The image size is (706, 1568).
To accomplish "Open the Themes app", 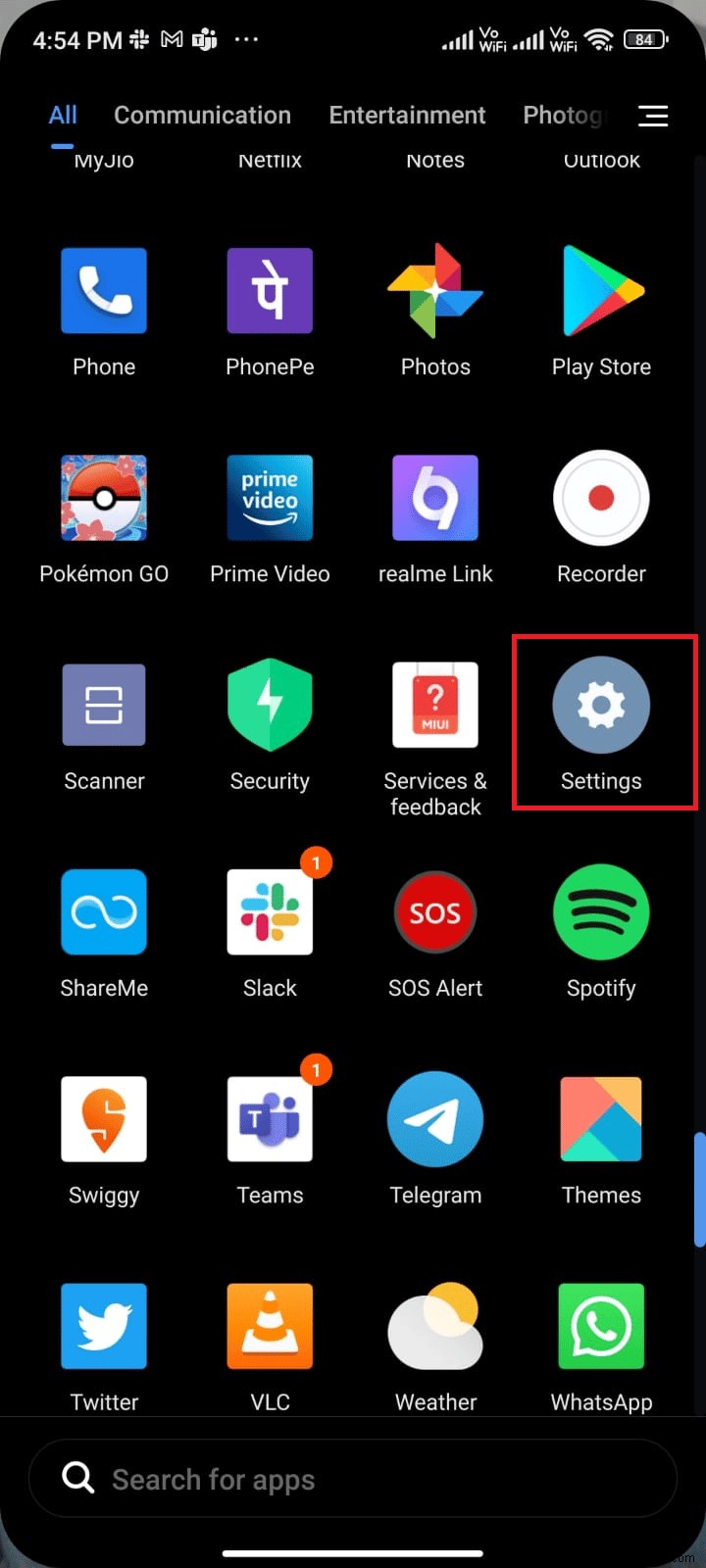I will [x=601, y=1118].
